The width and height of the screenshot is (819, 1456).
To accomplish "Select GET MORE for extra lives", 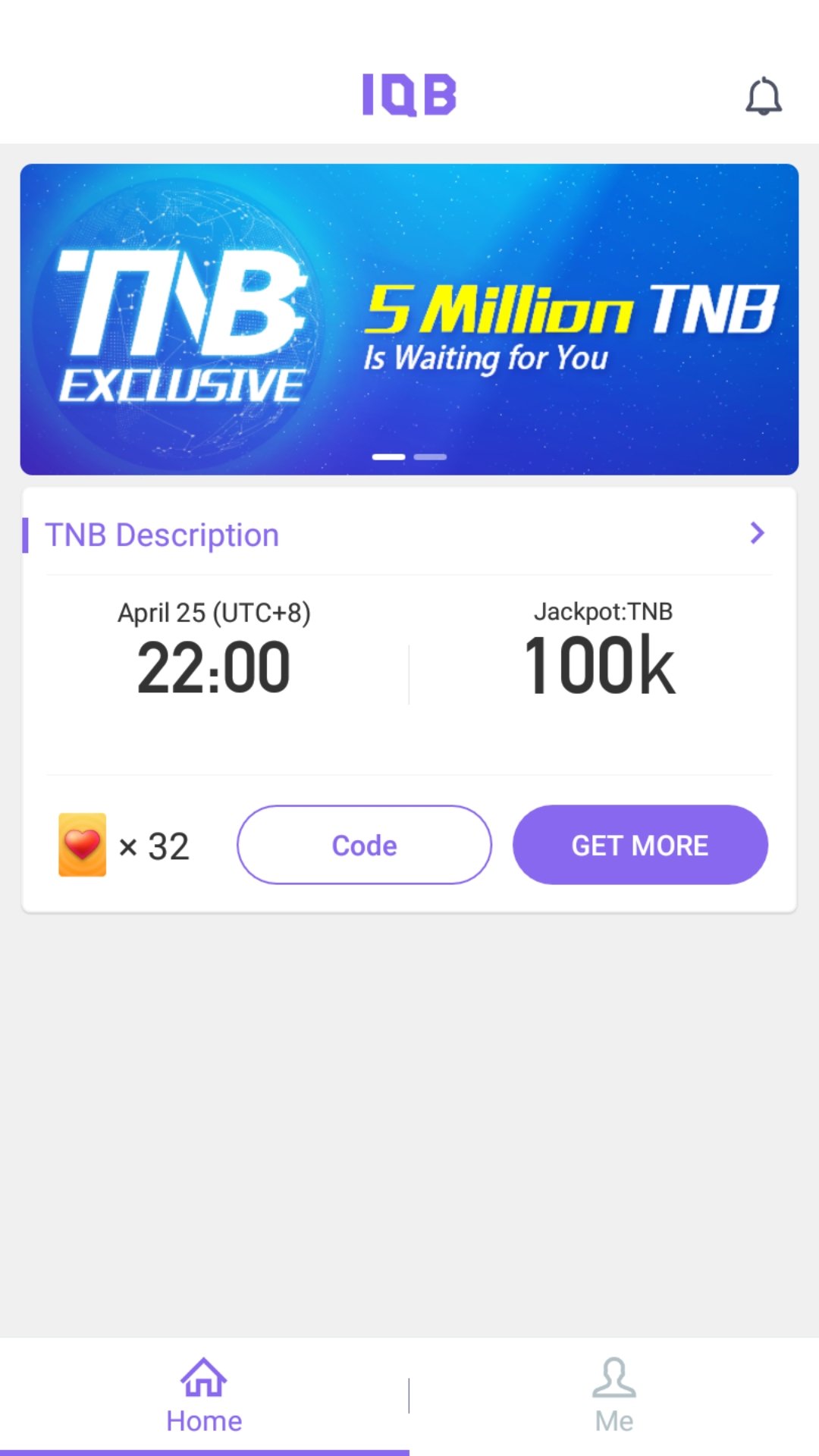I will (640, 845).
